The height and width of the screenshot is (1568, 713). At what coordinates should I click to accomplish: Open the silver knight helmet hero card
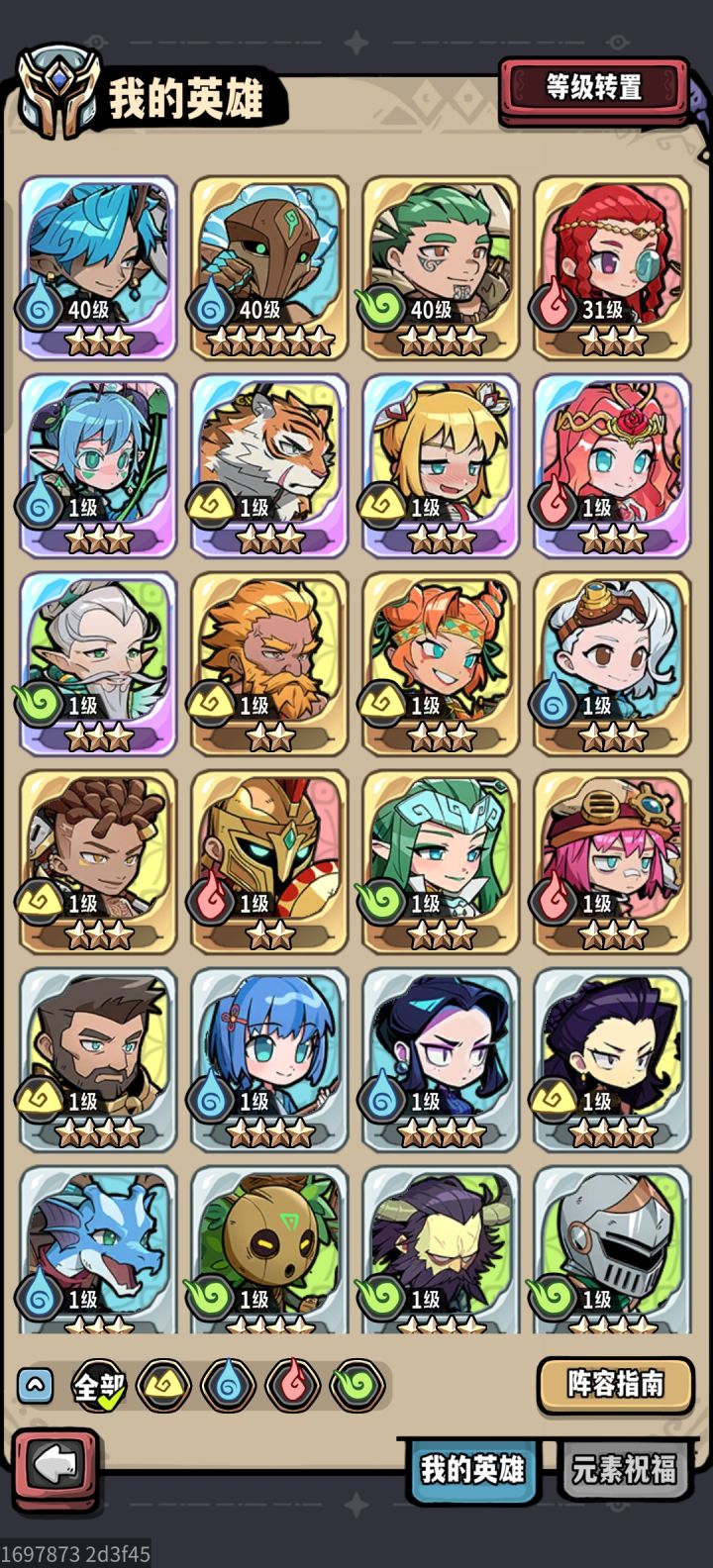(x=612, y=1249)
